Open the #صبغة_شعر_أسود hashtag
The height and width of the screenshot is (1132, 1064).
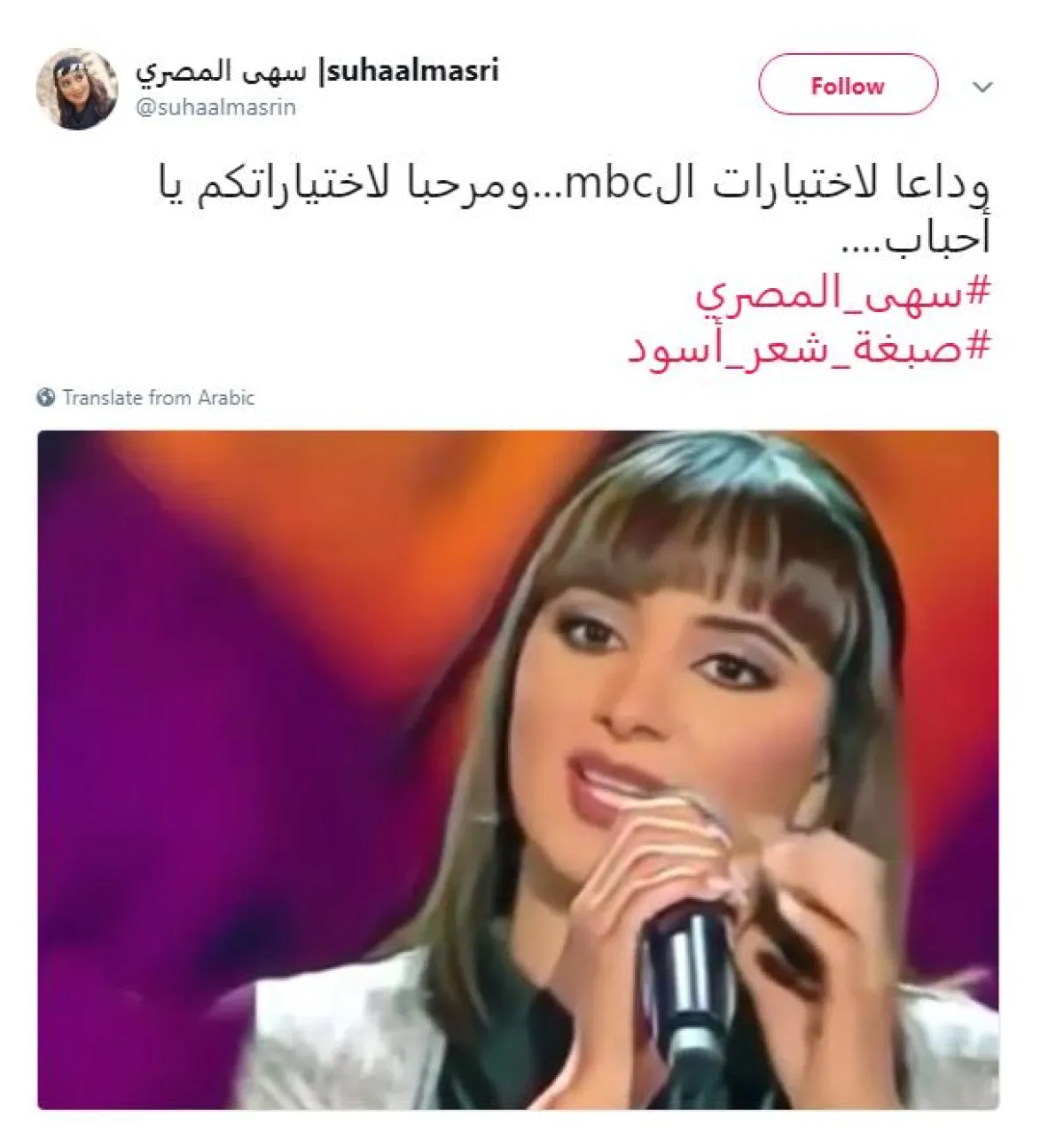pyautogui.click(x=808, y=347)
